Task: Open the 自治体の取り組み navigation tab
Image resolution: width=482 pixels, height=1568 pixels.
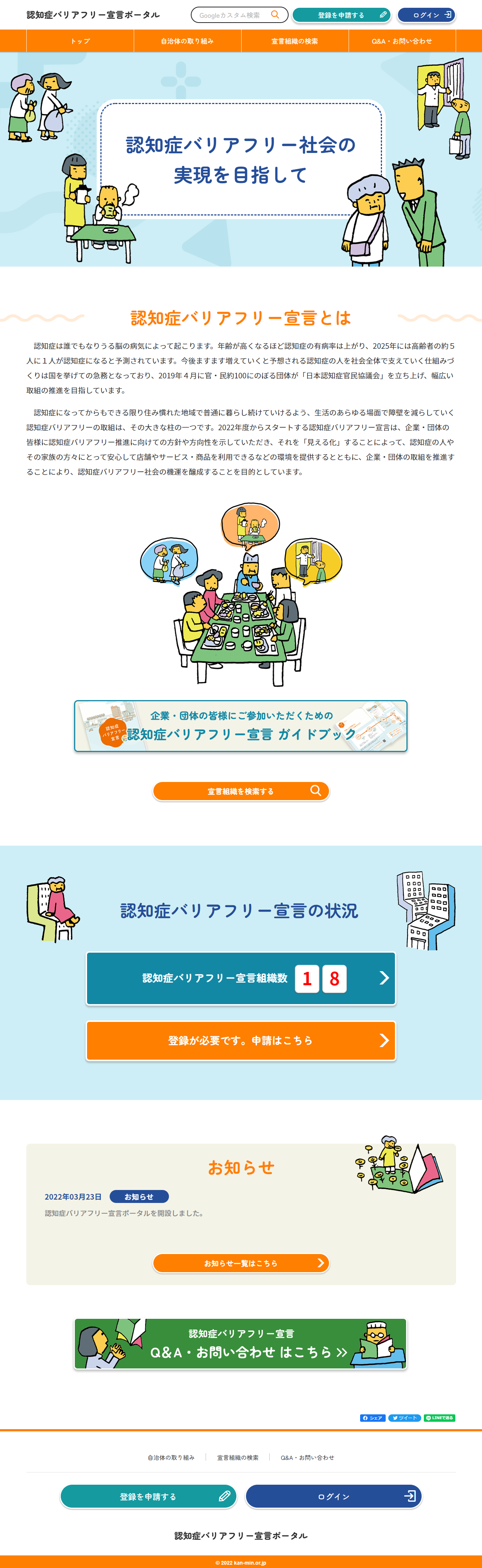Action: [x=187, y=41]
